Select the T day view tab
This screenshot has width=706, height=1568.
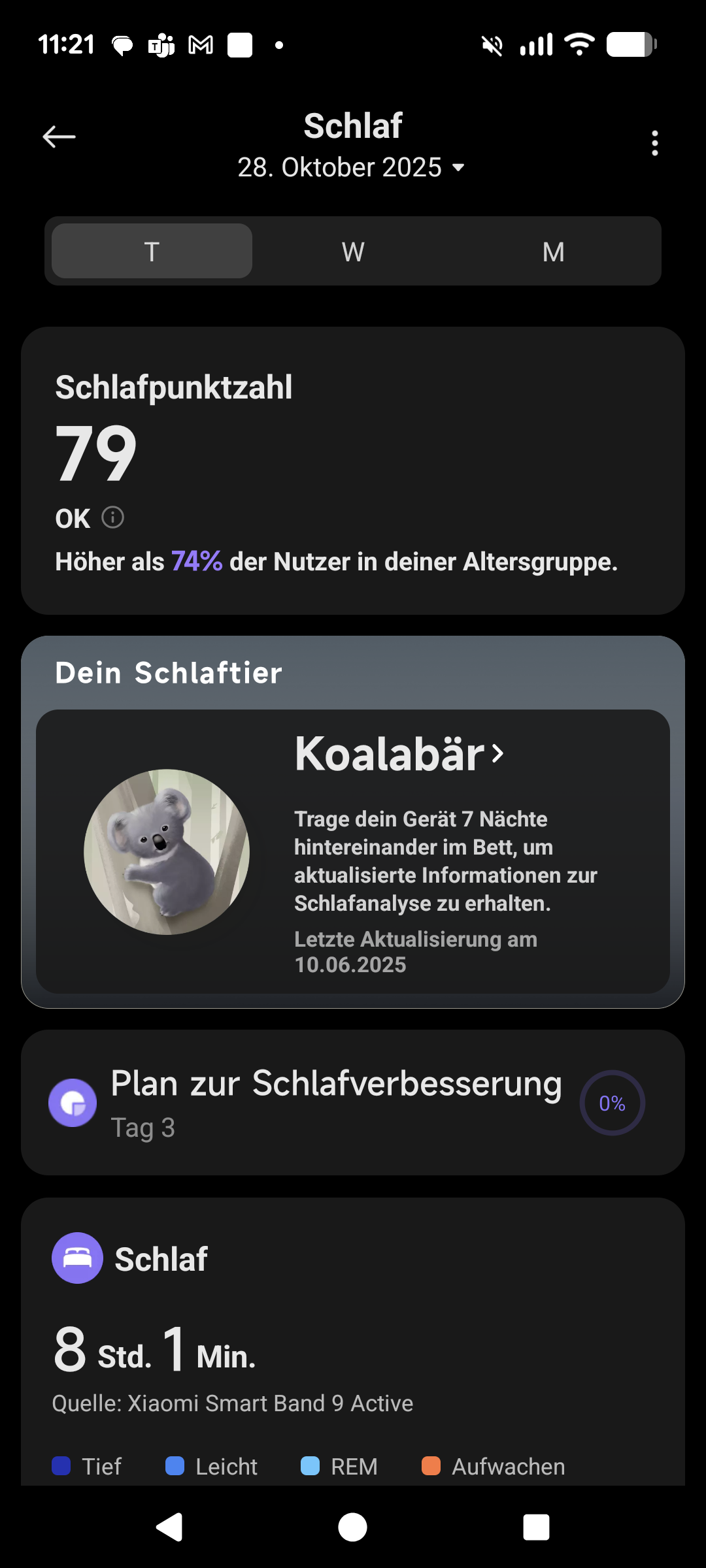152,252
